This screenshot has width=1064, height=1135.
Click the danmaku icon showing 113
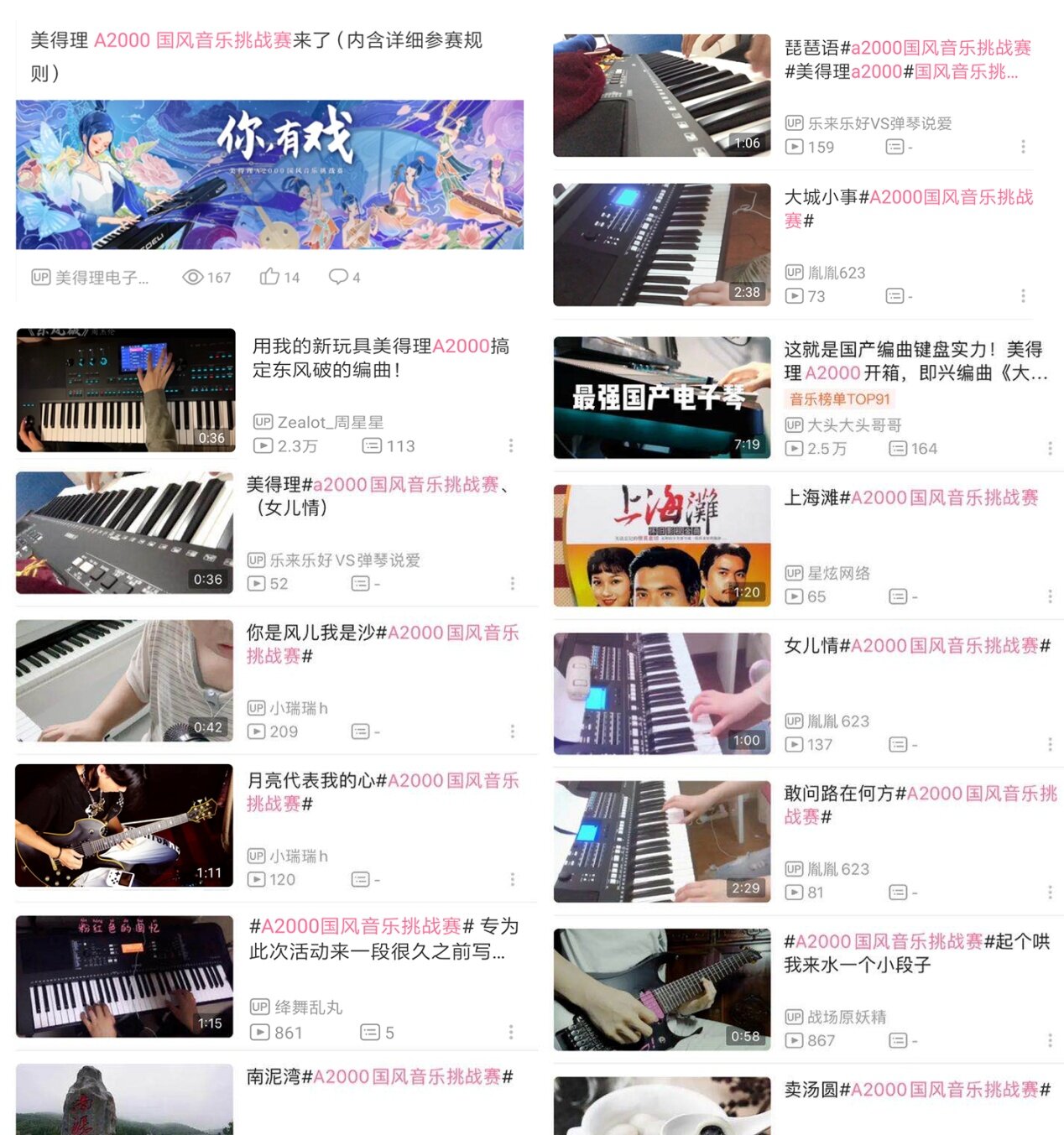tap(371, 446)
